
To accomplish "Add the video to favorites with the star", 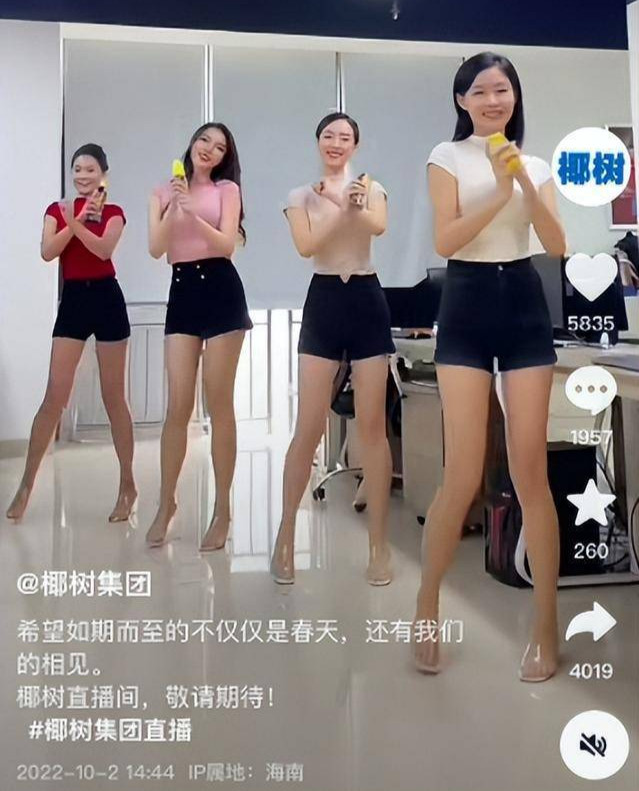I will point(591,504).
